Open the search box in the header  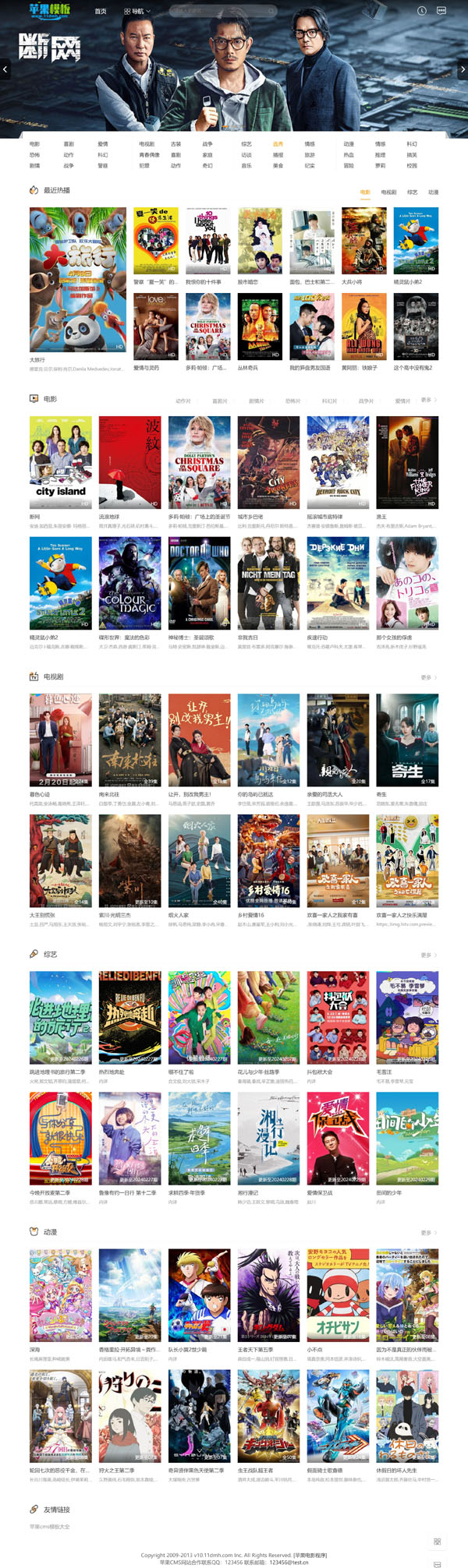(221, 11)
